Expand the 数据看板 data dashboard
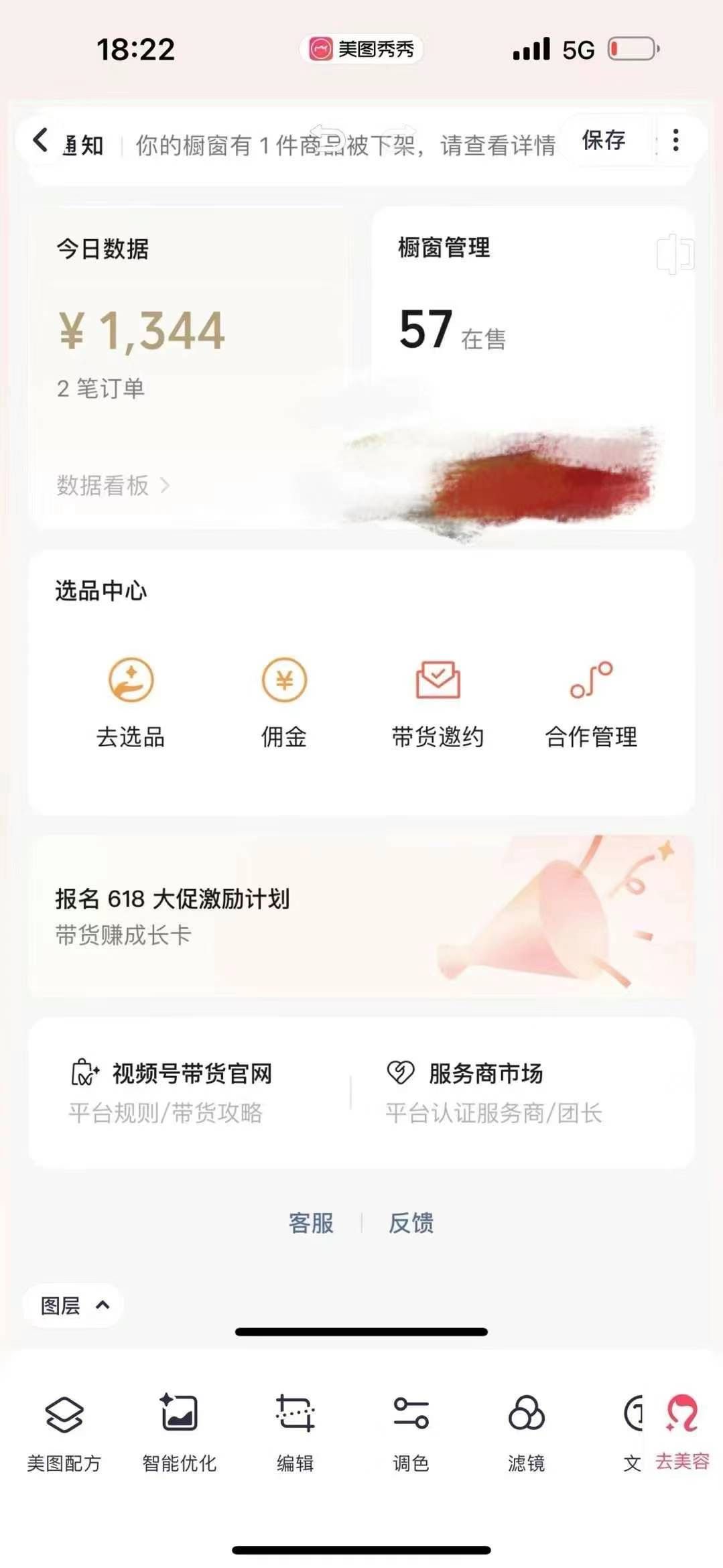Image resolution: width=723 pixels, height=1568 pixels. [111, 486]
